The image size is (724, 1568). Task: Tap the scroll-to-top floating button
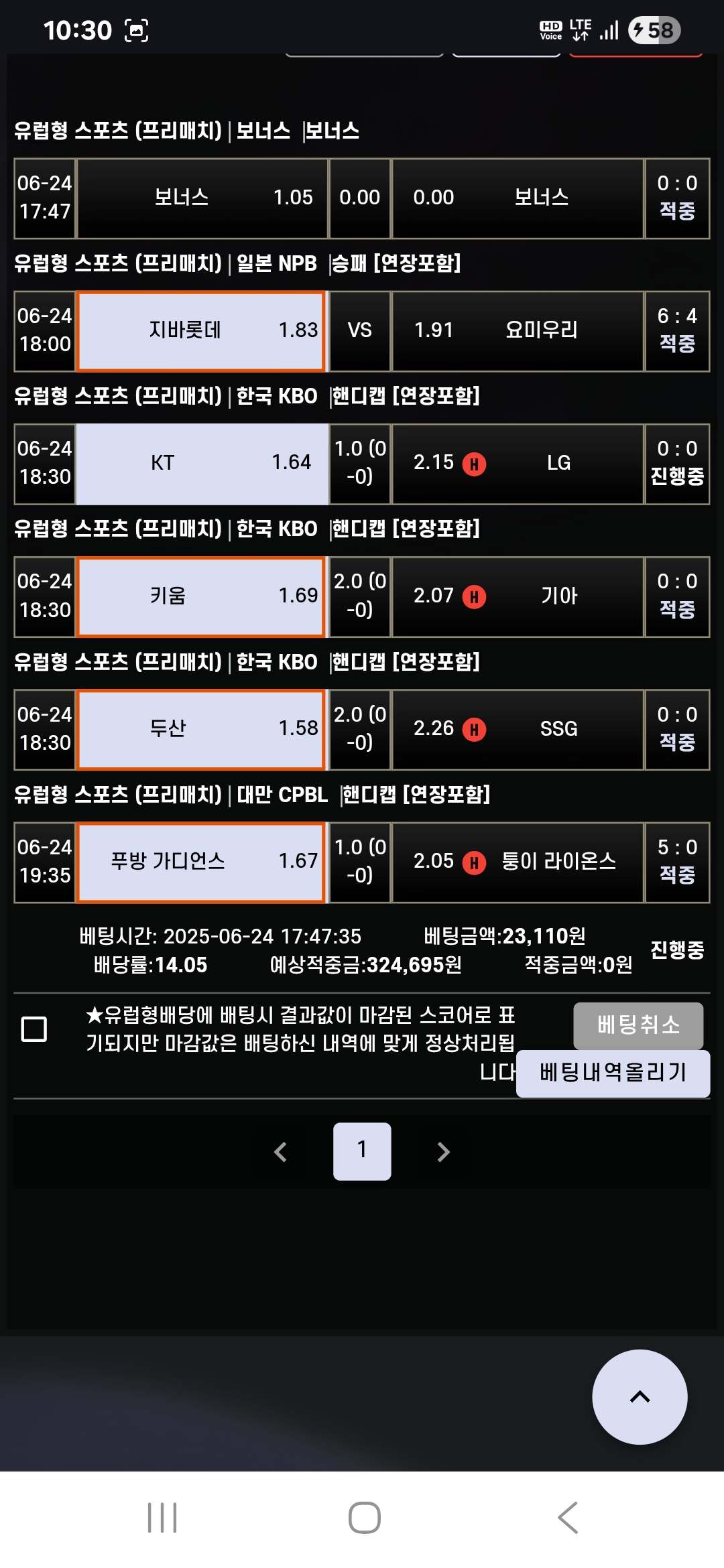point(640,1397)
